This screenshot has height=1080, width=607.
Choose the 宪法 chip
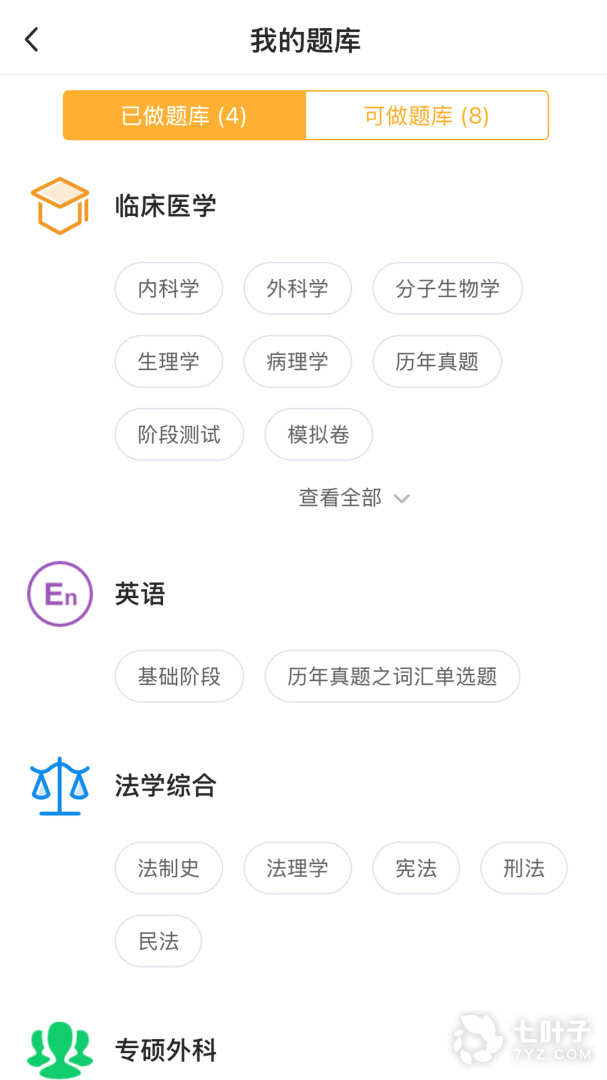point(416,868)
